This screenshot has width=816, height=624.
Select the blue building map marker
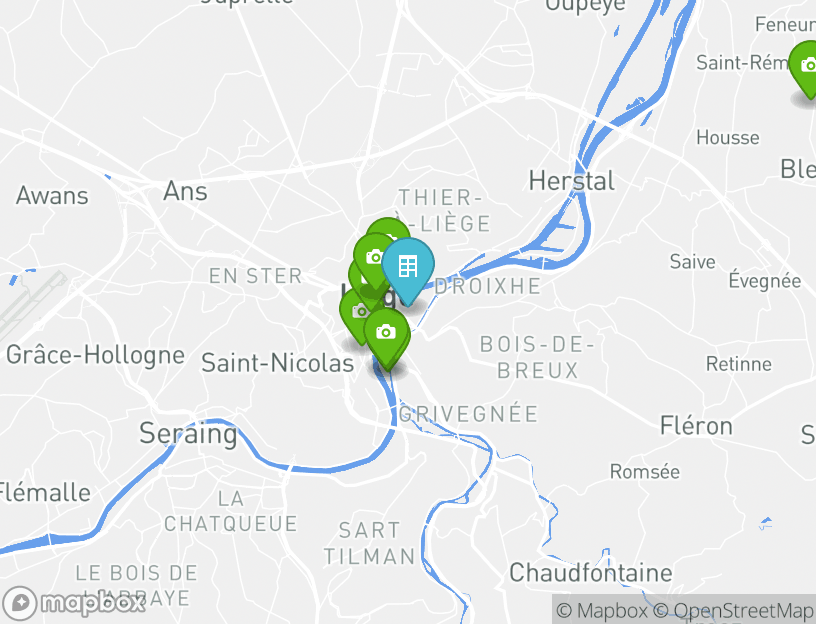click(x=407, y=267)
